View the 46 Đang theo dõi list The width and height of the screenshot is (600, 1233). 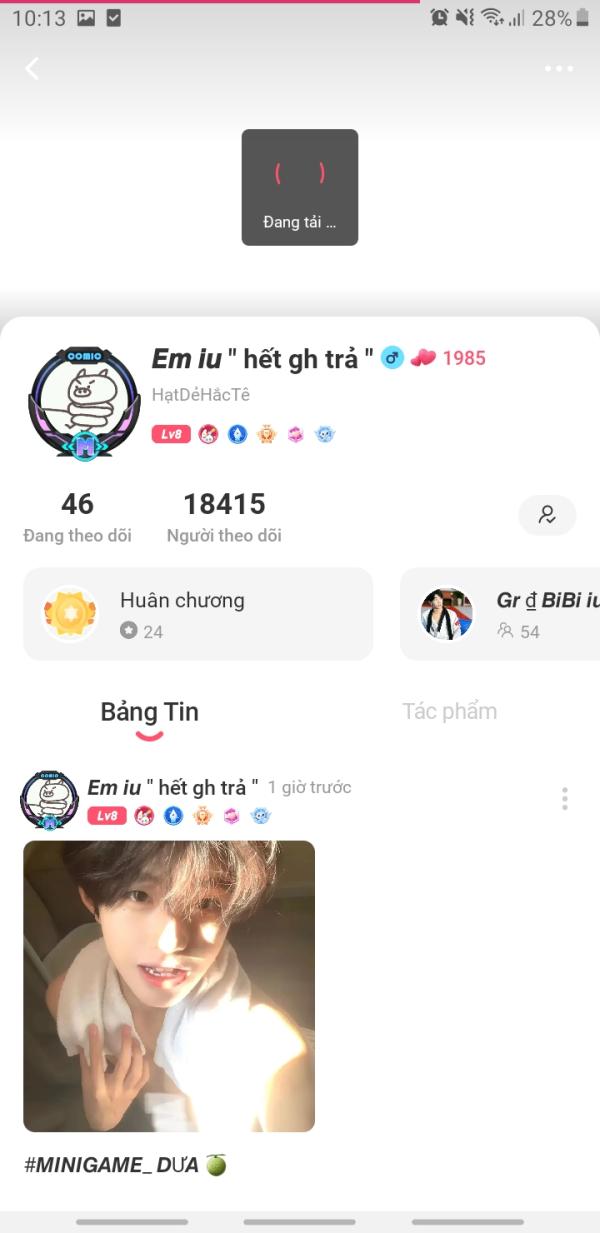[x=77, y=516]
